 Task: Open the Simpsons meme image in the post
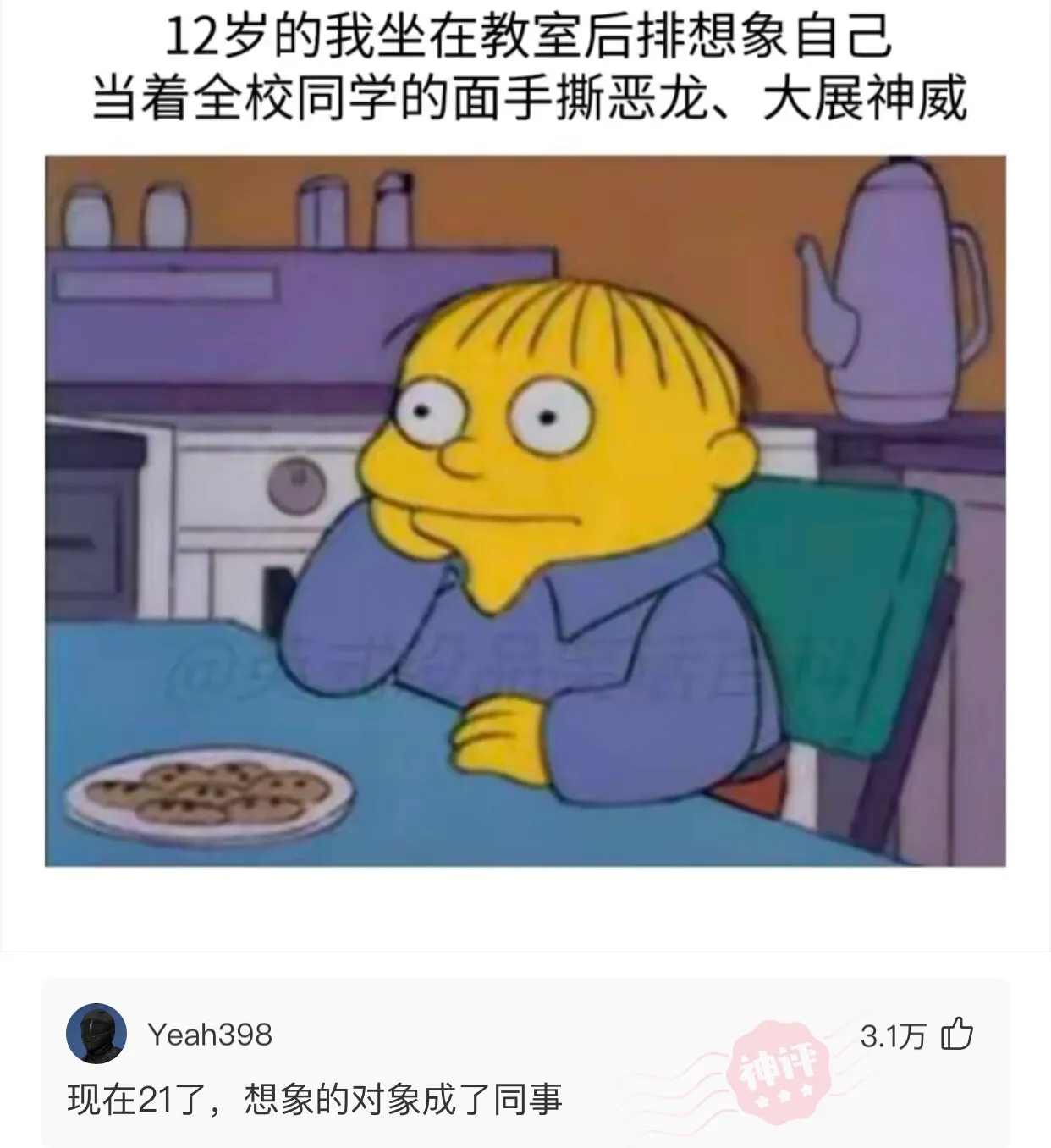525,511
